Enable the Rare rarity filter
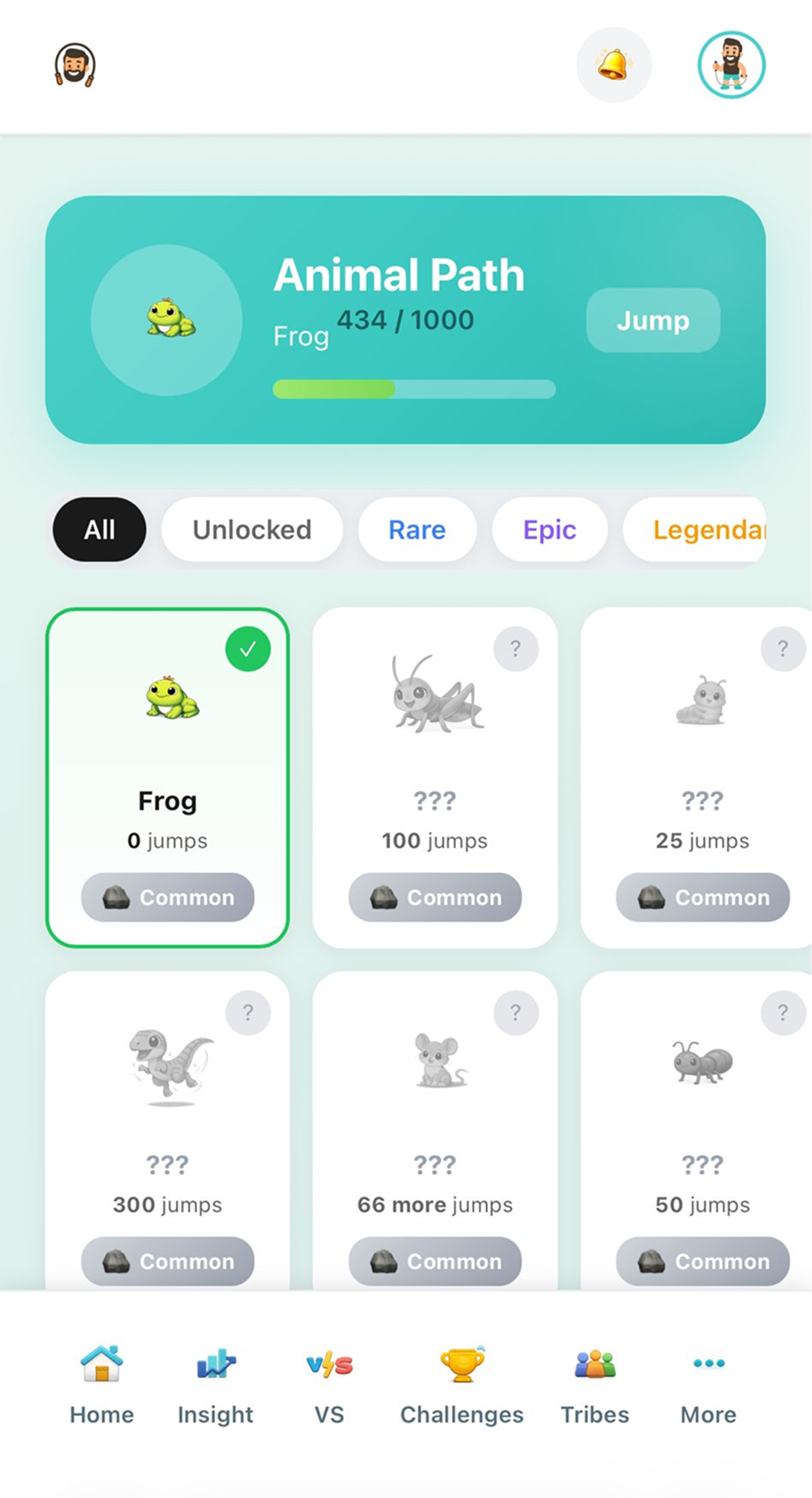The height and width of the screenshot is (1498, 812). click(417, 530)
